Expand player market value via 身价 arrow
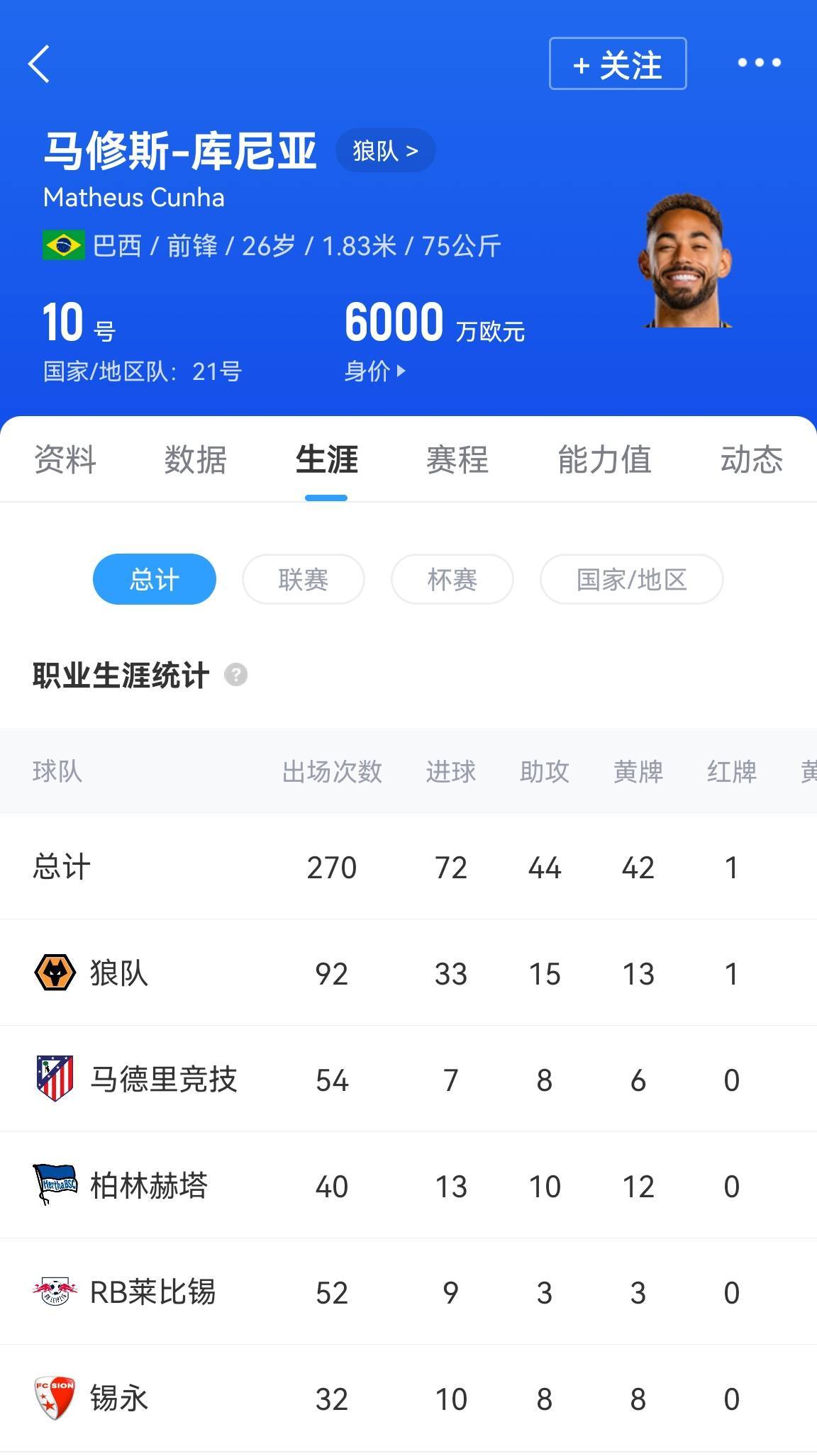Screen dimensions: 817x1456 click(374, 369)
